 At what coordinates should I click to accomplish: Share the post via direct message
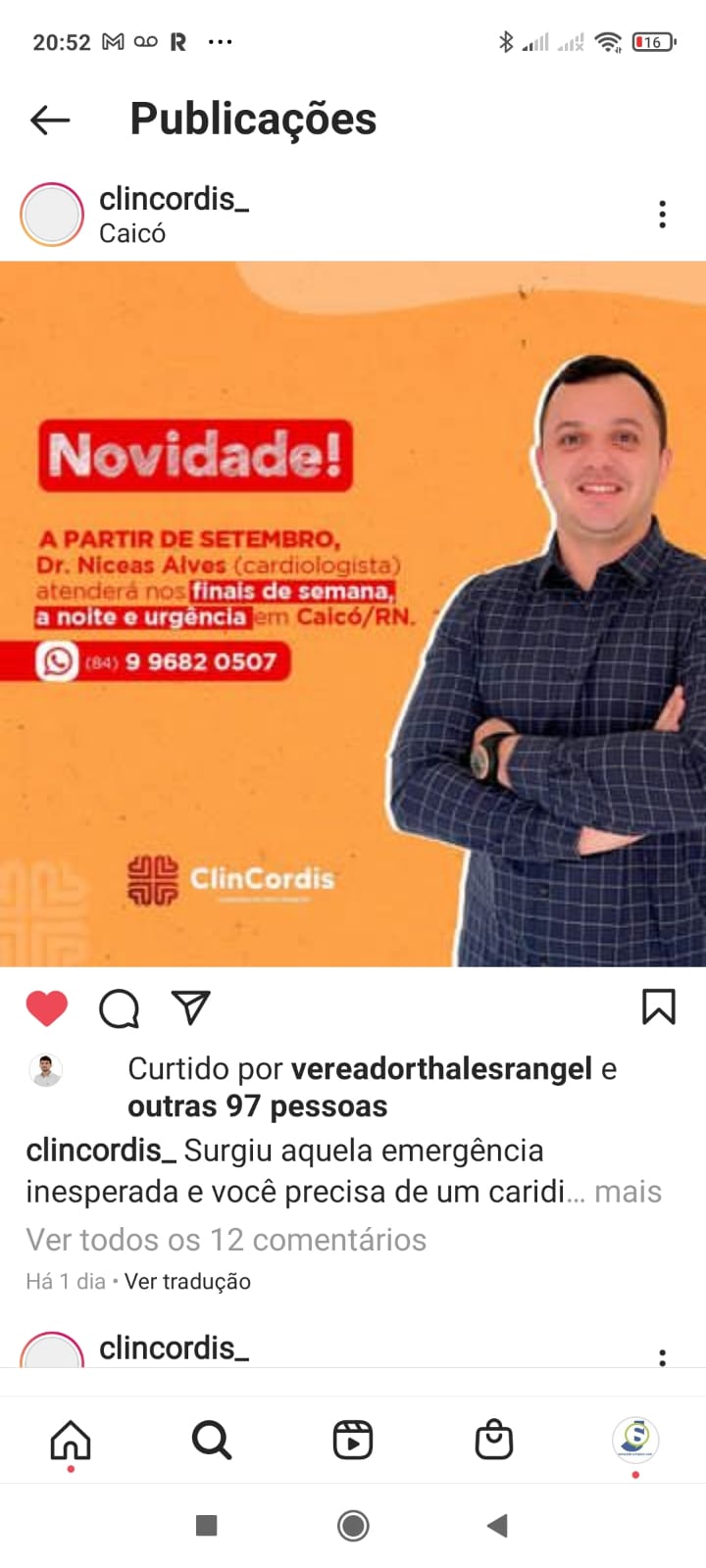[x=190, y=1007]
